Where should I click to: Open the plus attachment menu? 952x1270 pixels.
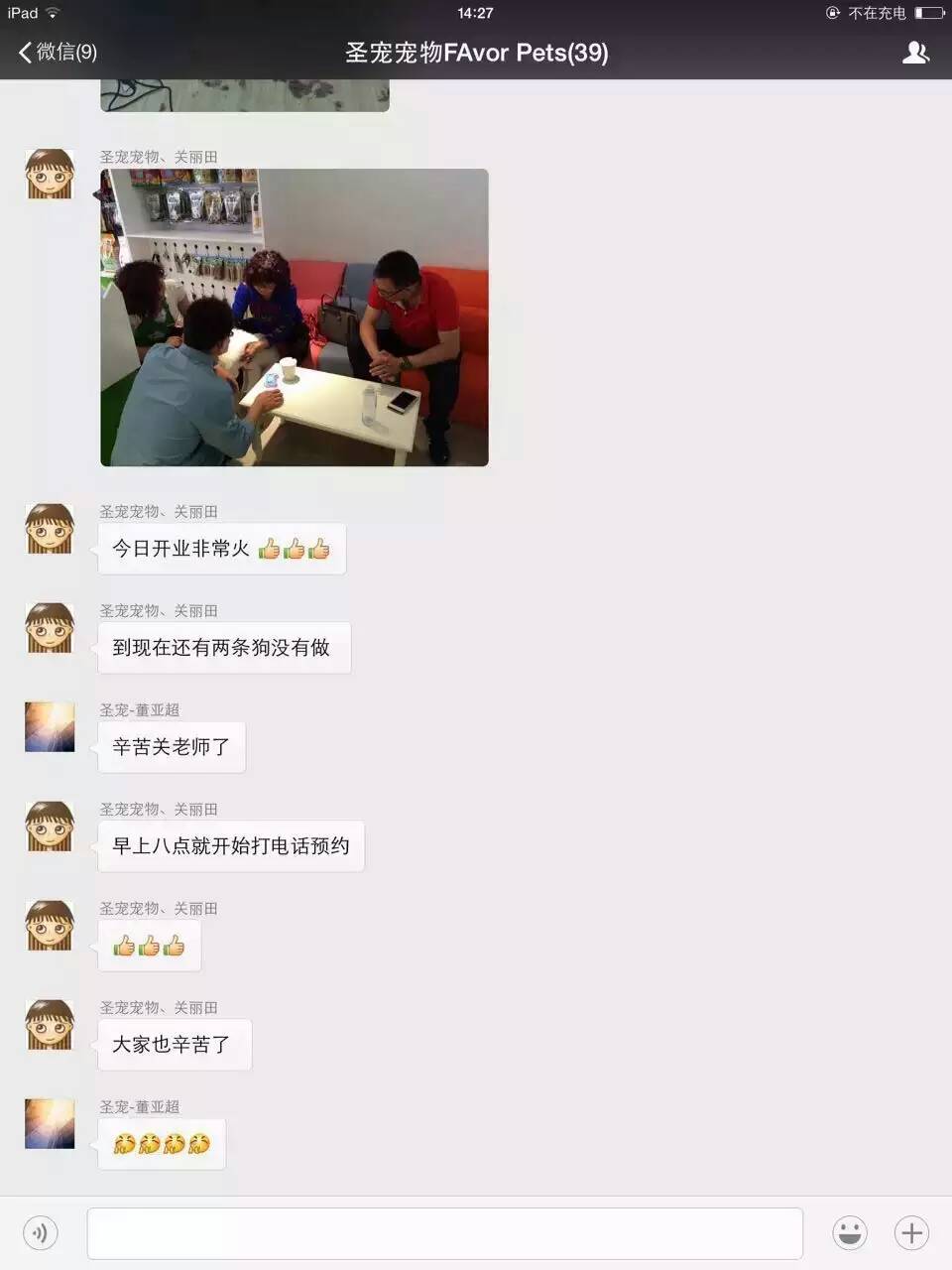(911, 1233)
